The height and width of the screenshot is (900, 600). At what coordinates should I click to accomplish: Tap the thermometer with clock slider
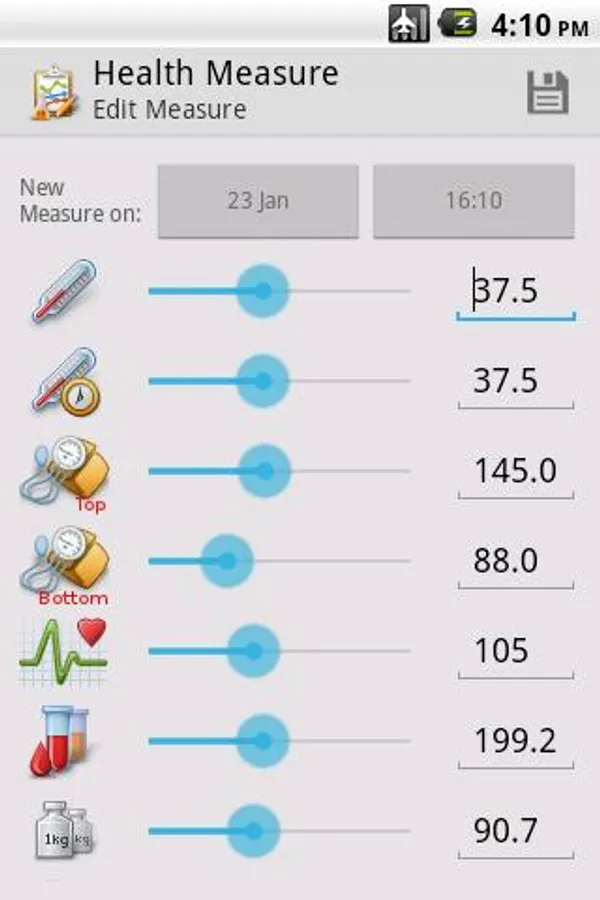(263, 381)
